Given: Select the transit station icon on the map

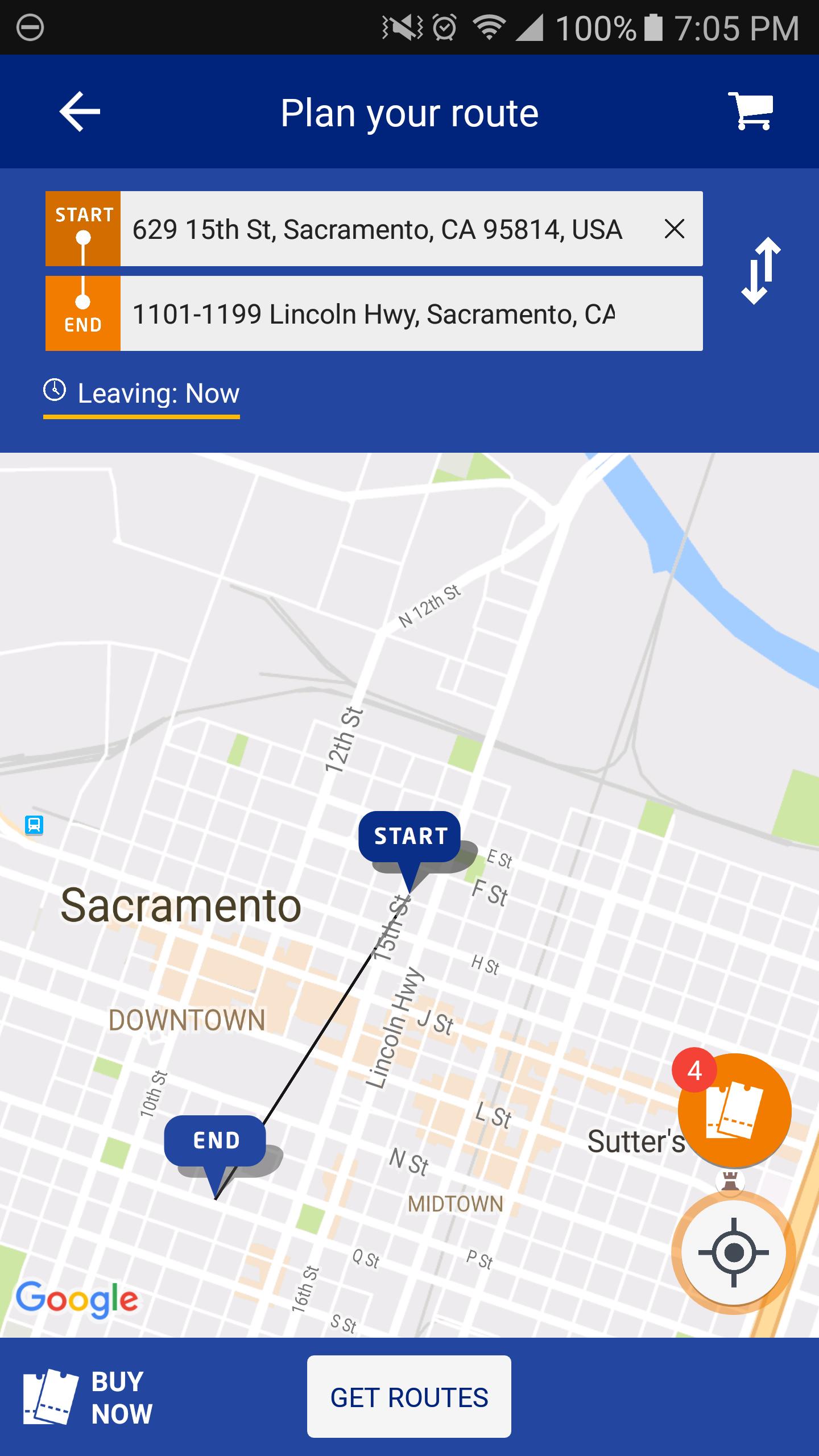Looking at the screenshot, I should pos(34,826).
